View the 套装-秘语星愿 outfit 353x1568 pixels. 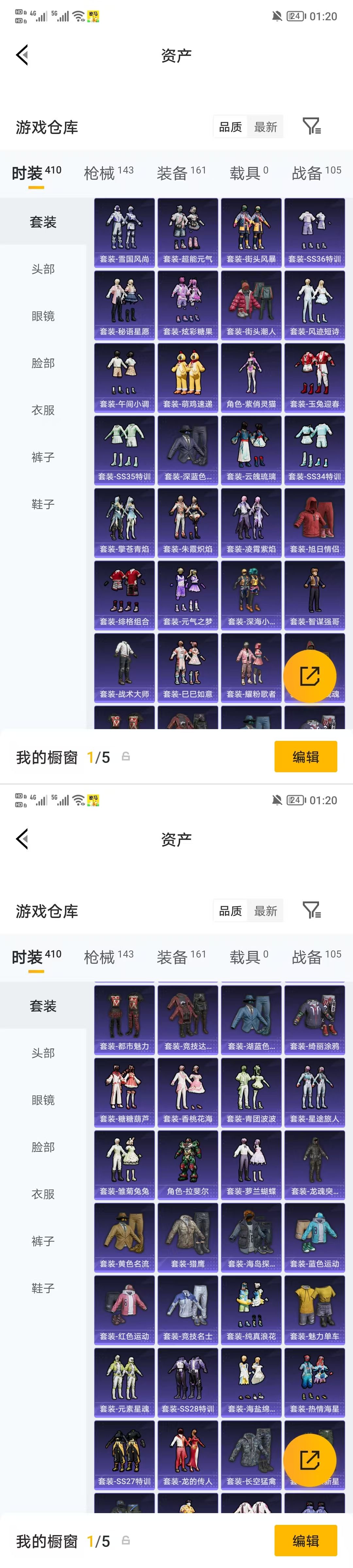[x=124, y=305]
